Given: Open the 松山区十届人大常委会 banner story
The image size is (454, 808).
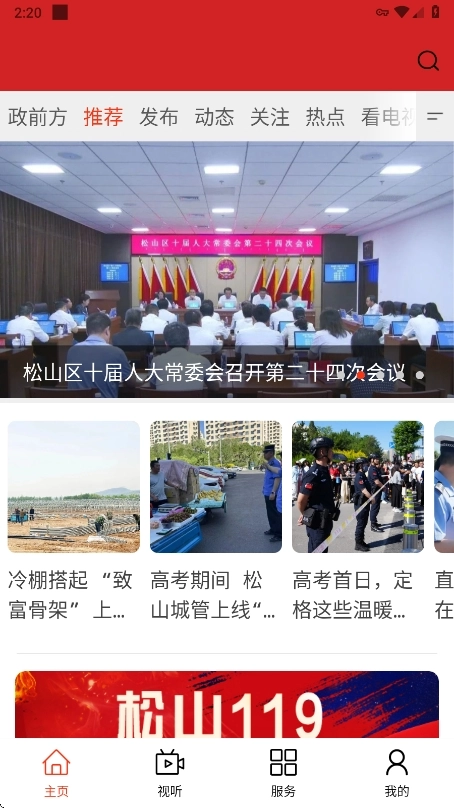Looking at the screenshot, I should coord(227,270).
